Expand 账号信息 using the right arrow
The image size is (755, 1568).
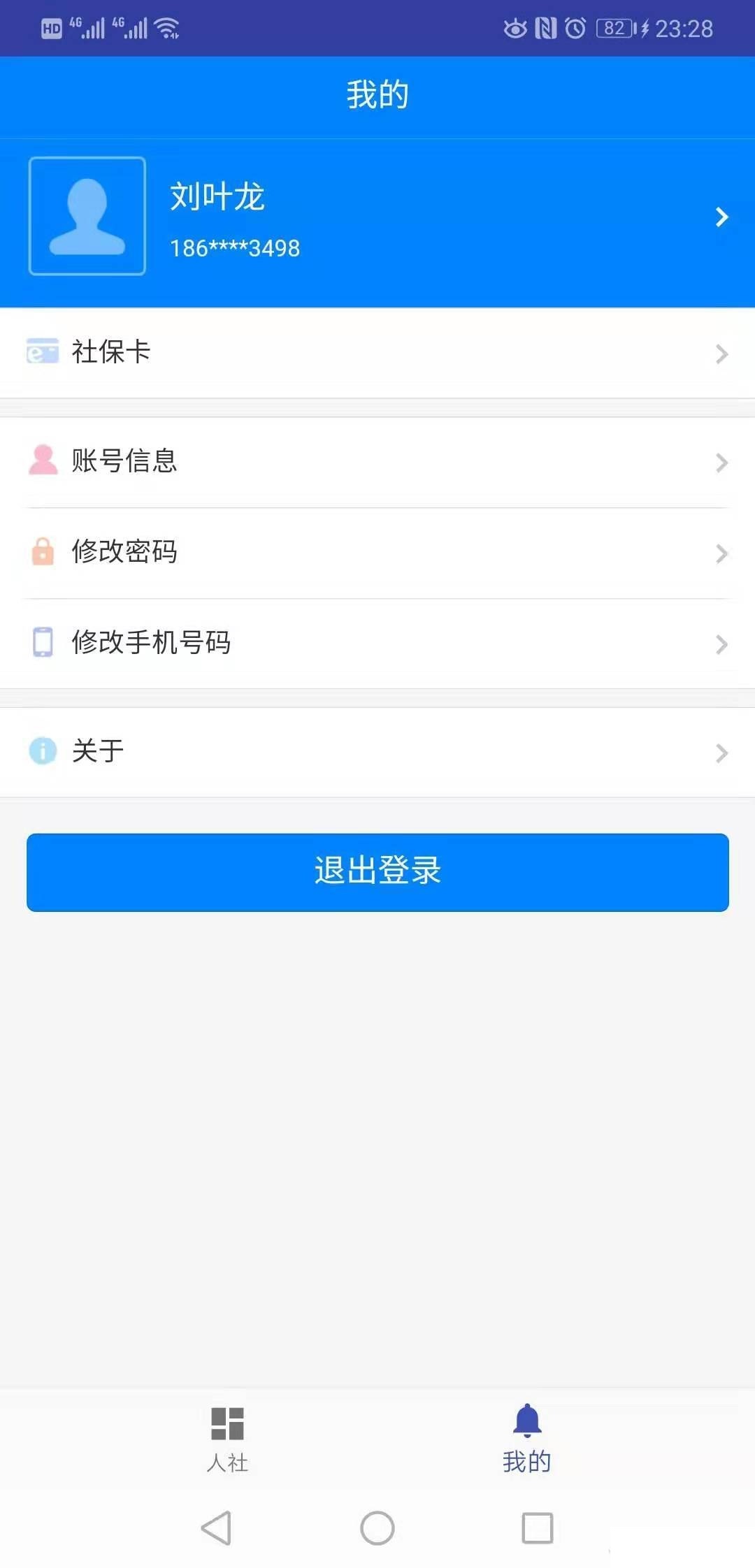[723, 462]
